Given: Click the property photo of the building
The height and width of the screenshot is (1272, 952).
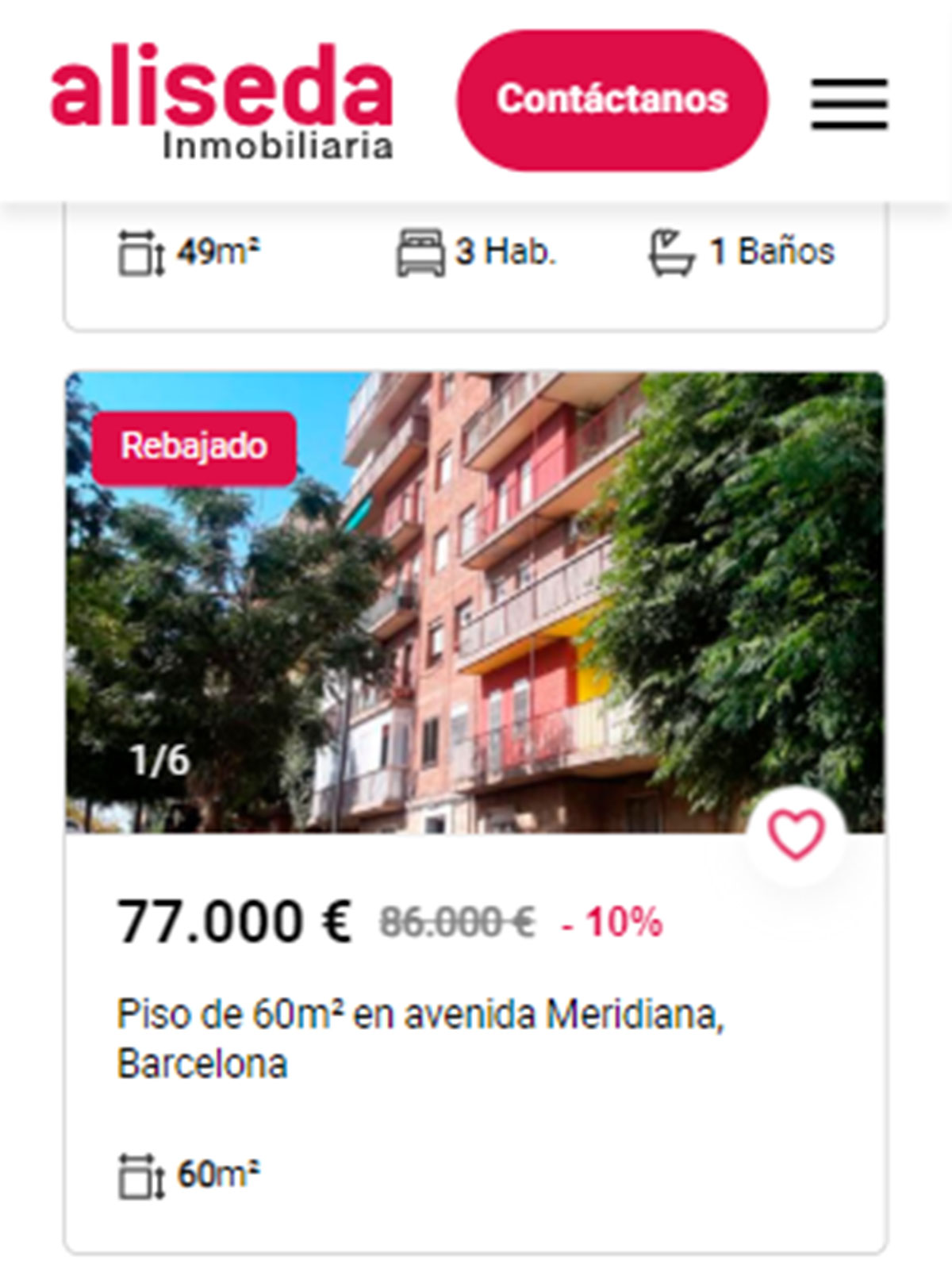Looking at the screenshot, I should pyautogui.click(x=476, y=595).
